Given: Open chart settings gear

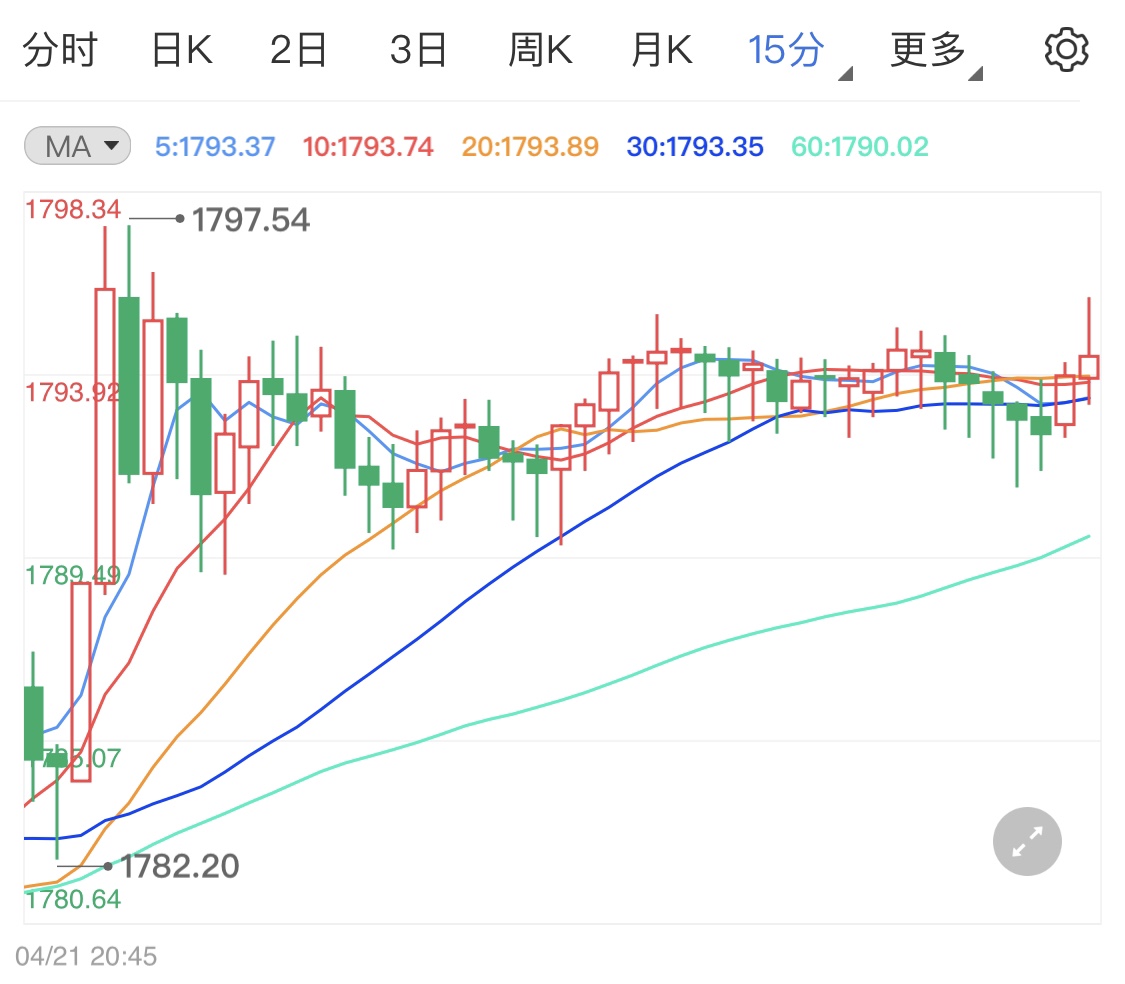Looking at the screenshot, I should click(1066, 50).
